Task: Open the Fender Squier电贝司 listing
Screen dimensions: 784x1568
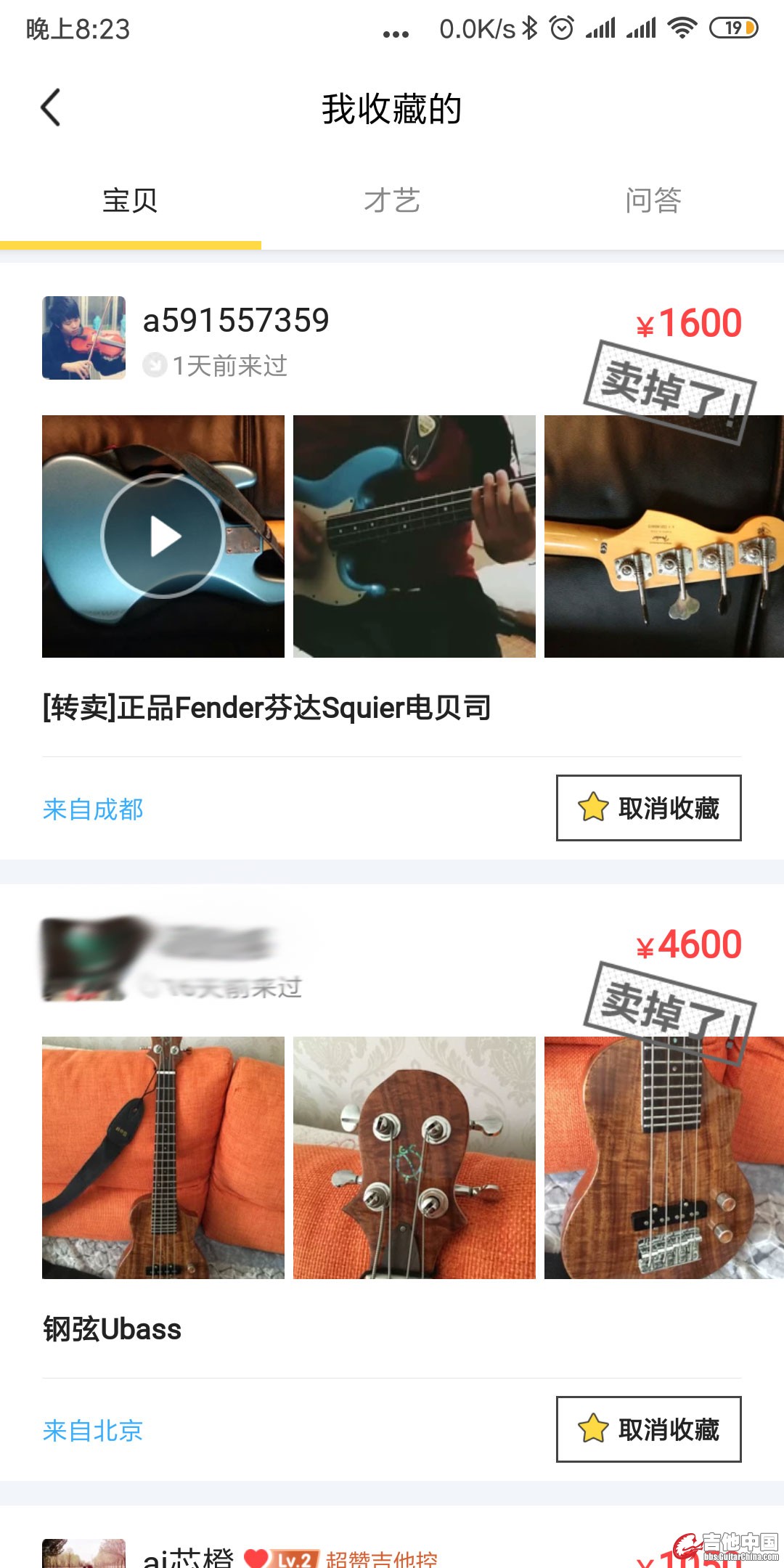Action: click(267, 708)
